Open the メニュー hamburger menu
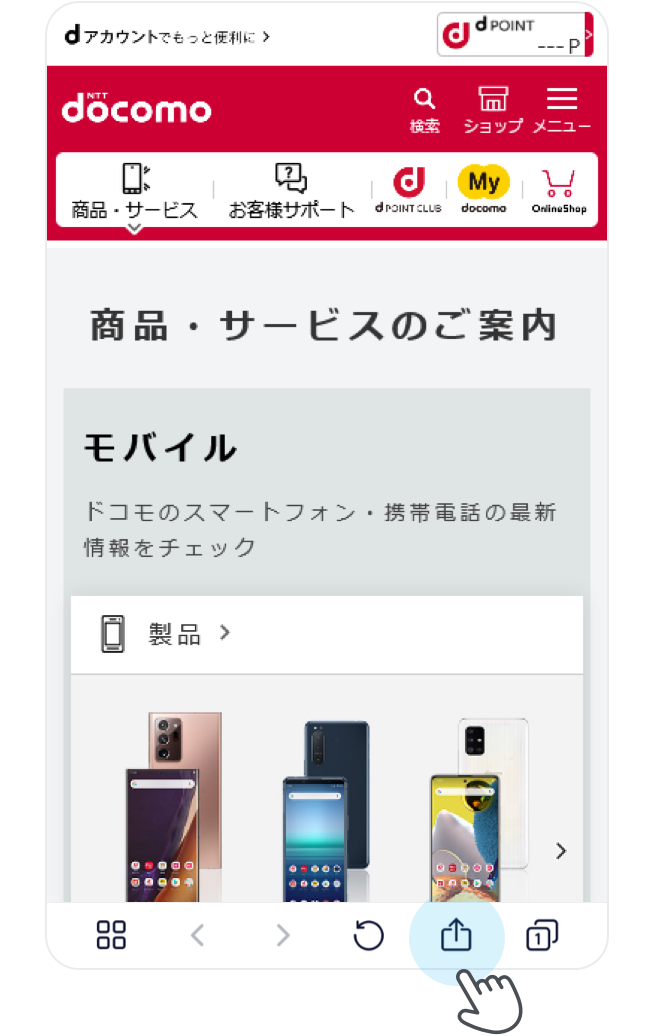Viewport: 654px width, 1036px height. click(x=561, y=109)
